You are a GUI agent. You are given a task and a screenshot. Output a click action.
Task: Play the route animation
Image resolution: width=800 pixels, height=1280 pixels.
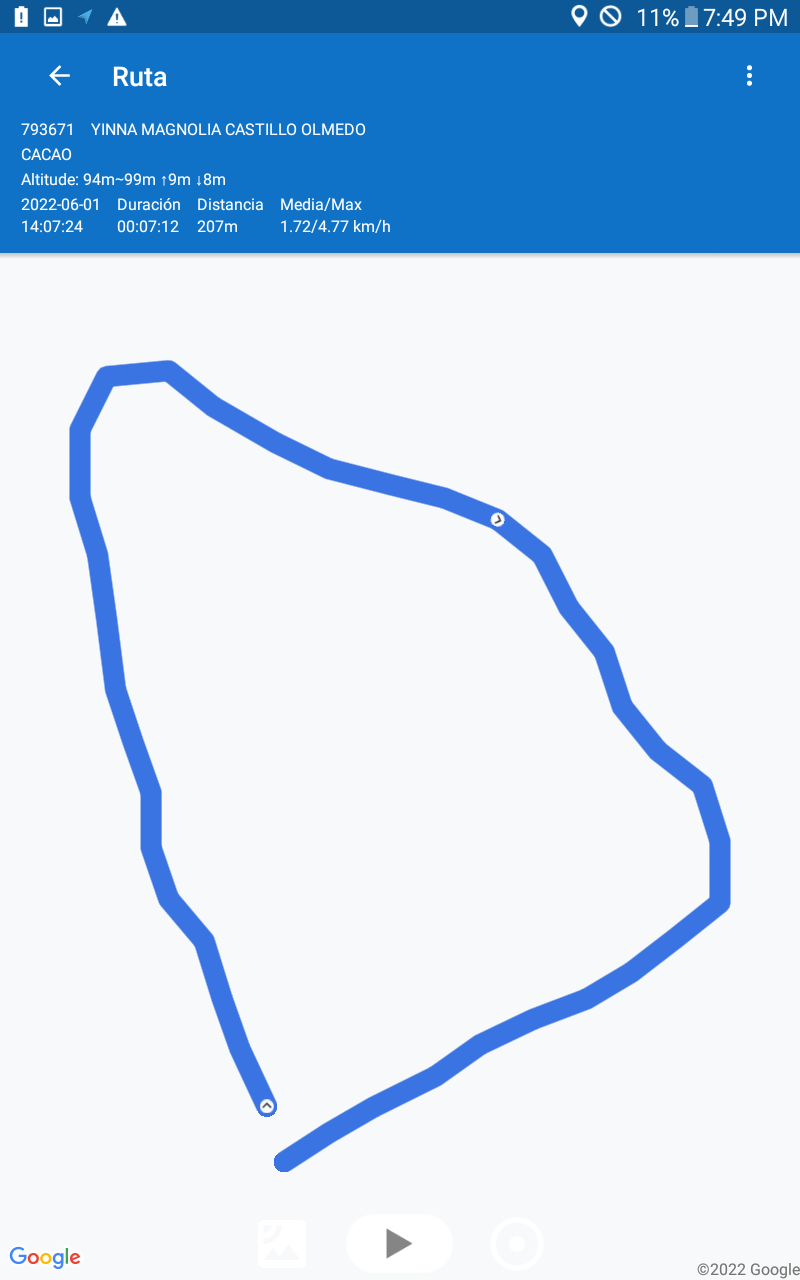click(399, 1243)
